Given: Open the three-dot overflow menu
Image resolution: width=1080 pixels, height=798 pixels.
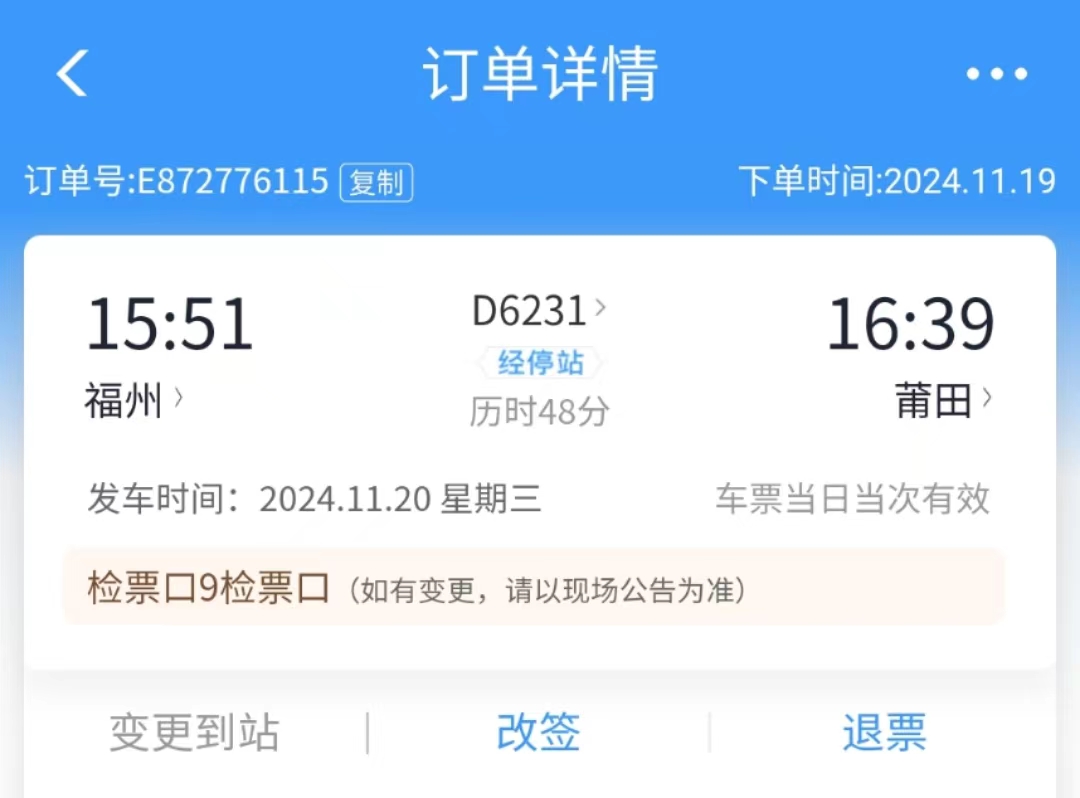Looking at the screenshot, I should (x=996, y=73).
